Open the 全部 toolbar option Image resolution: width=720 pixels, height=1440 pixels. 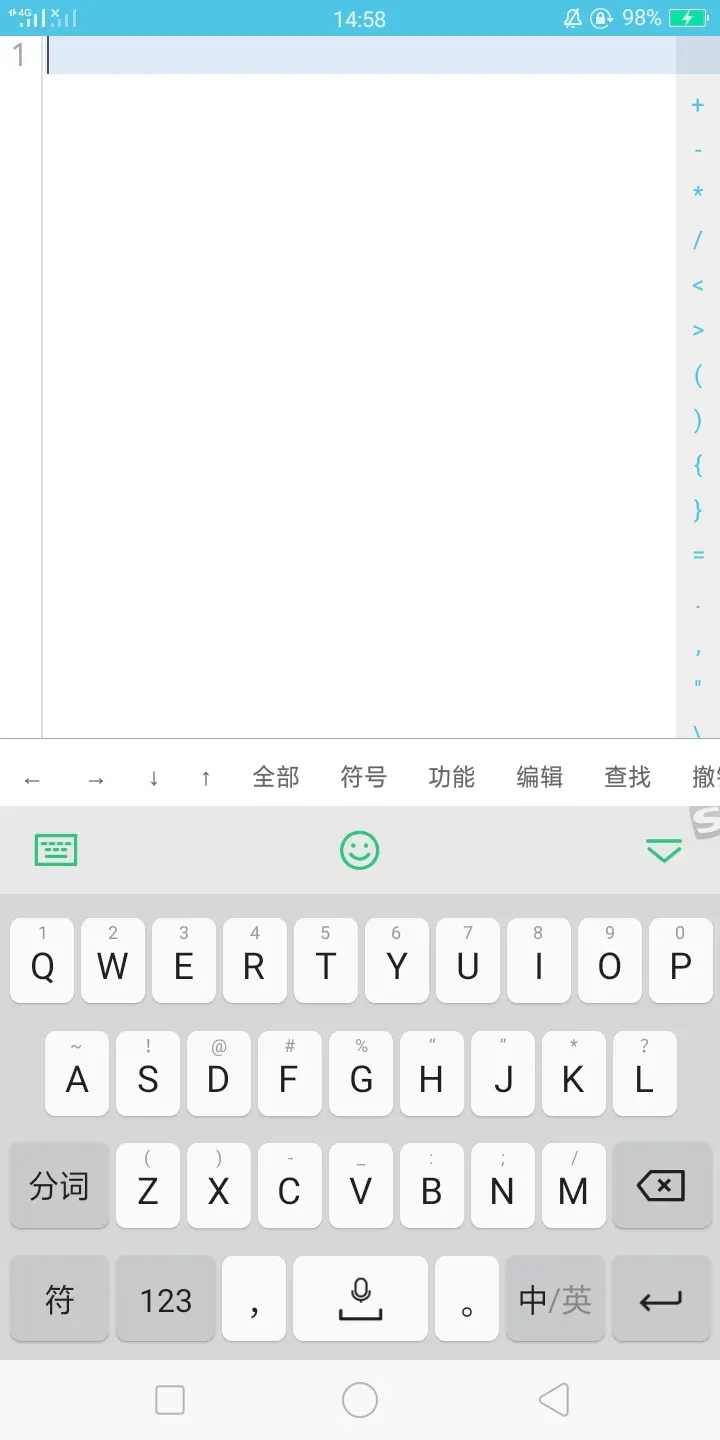tap(276, 777)
